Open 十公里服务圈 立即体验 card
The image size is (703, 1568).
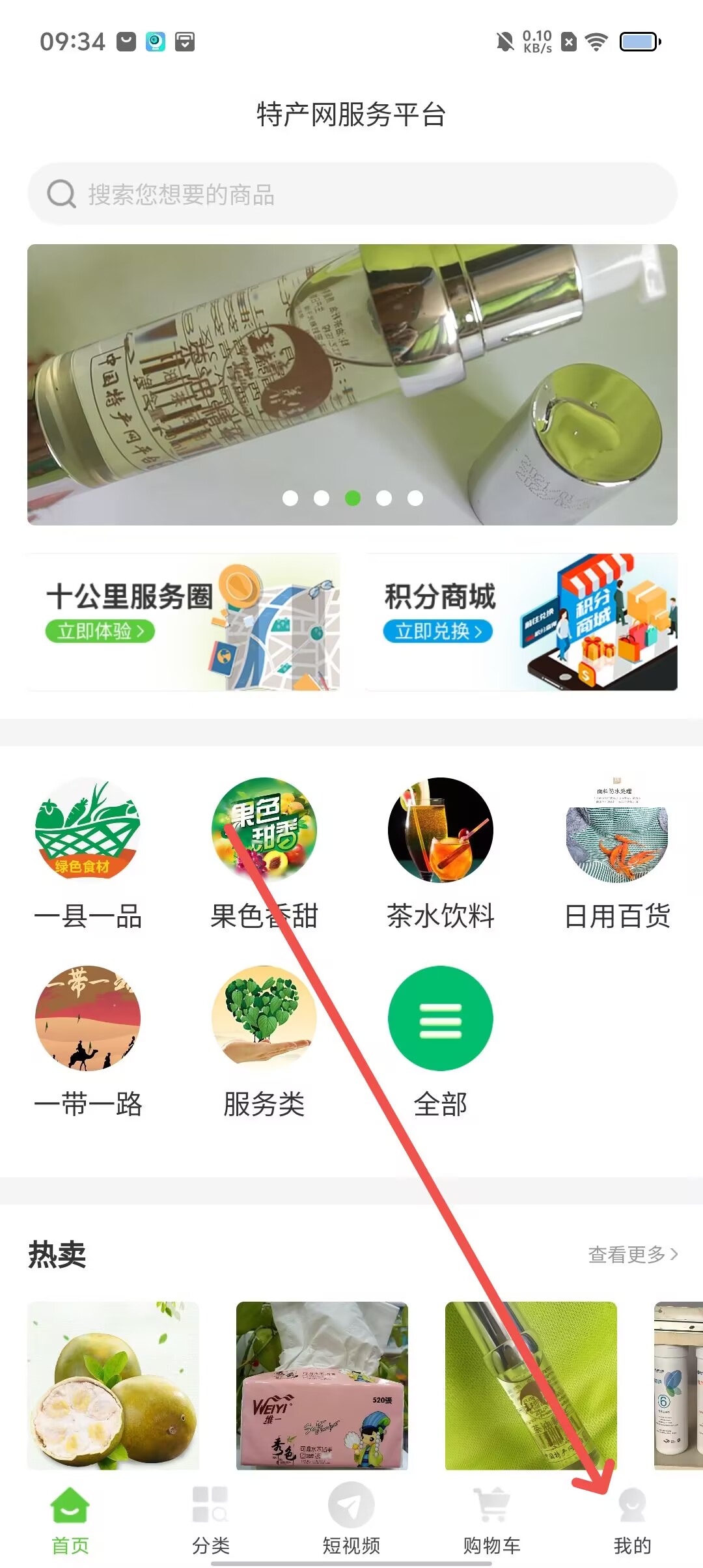click(184, 622)
